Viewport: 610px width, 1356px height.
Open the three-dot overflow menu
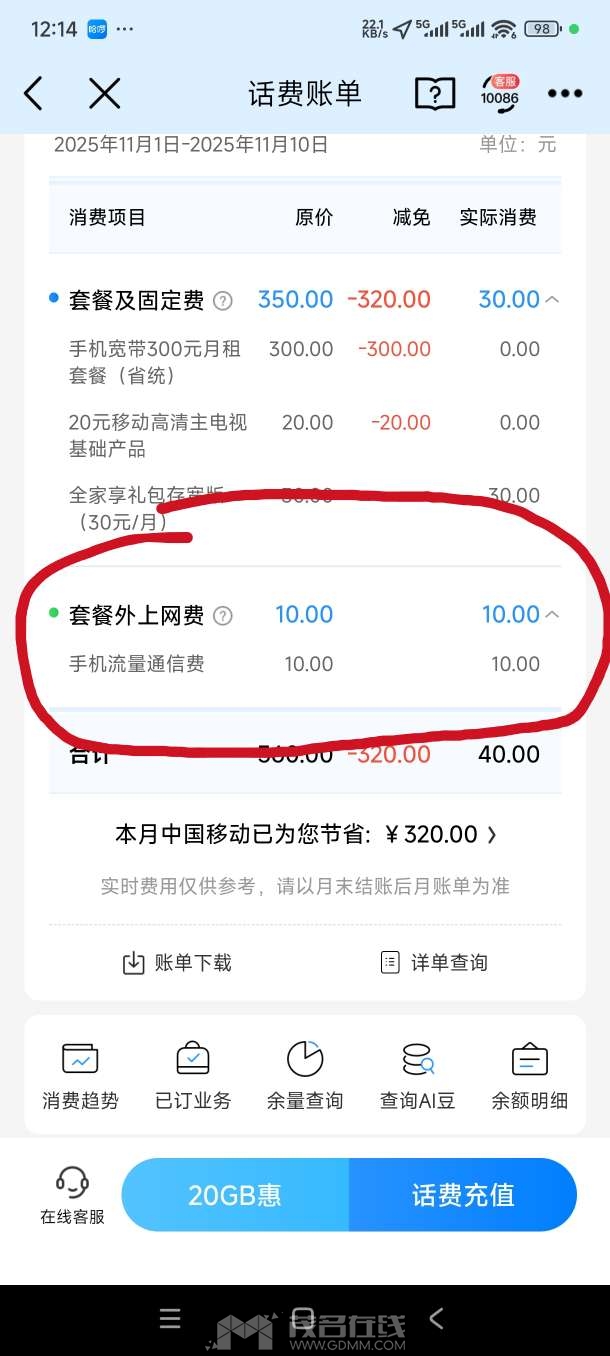point(565,94)
